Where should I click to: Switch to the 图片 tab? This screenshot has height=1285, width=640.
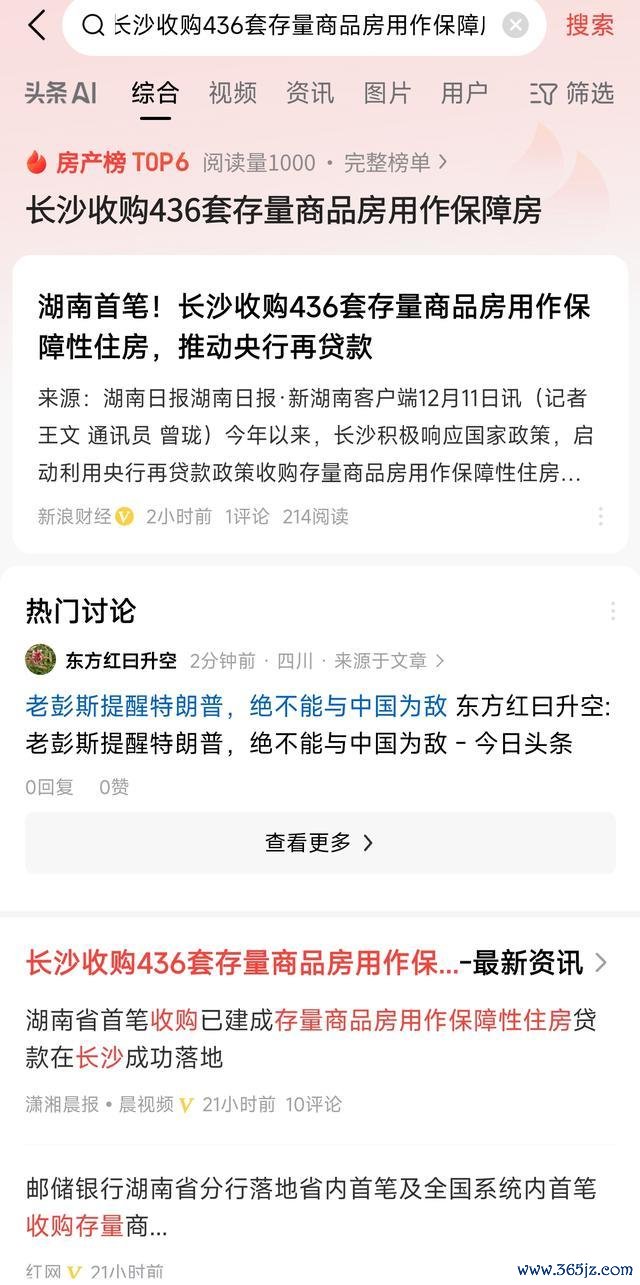point(387,93)
